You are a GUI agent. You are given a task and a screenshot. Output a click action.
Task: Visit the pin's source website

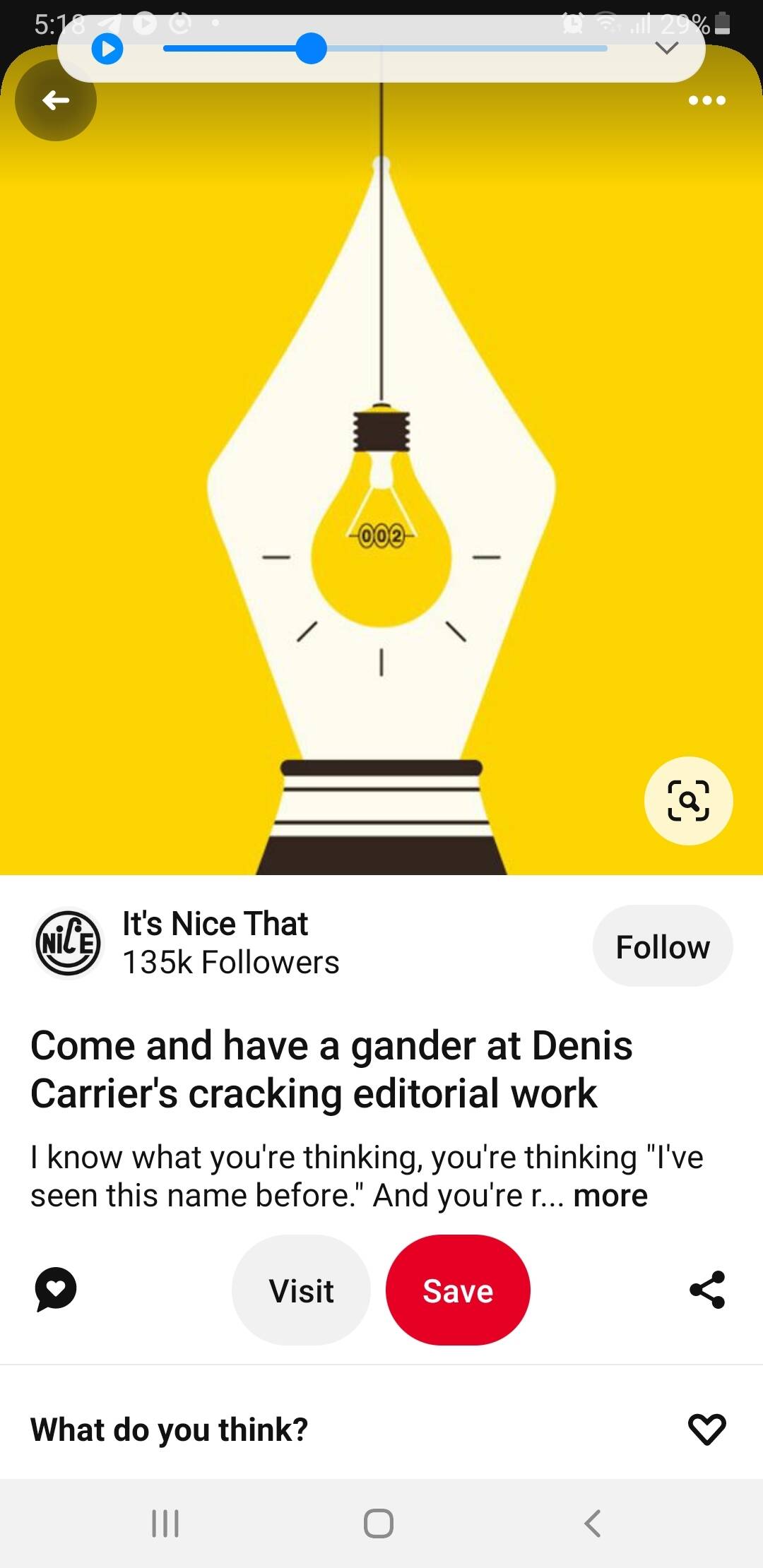301,1290
